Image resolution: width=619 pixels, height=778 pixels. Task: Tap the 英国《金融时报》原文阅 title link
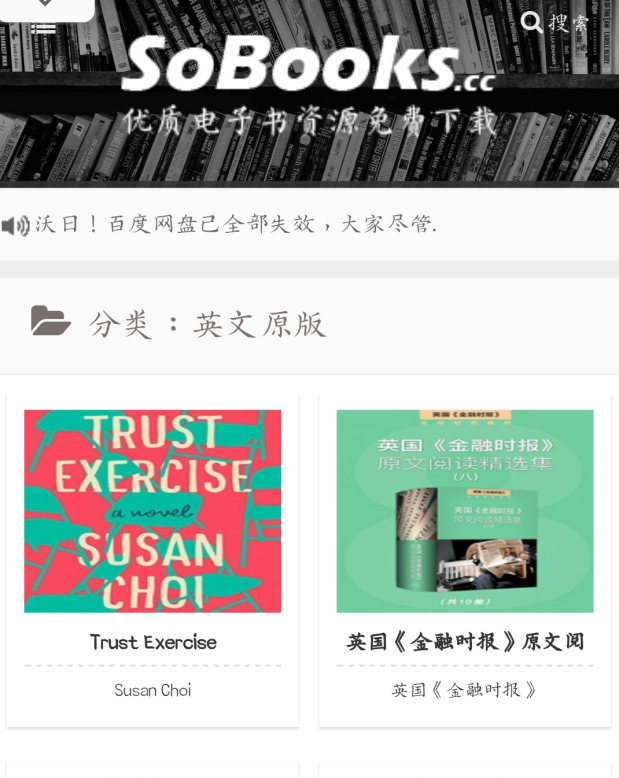click(x=465, y=642)
